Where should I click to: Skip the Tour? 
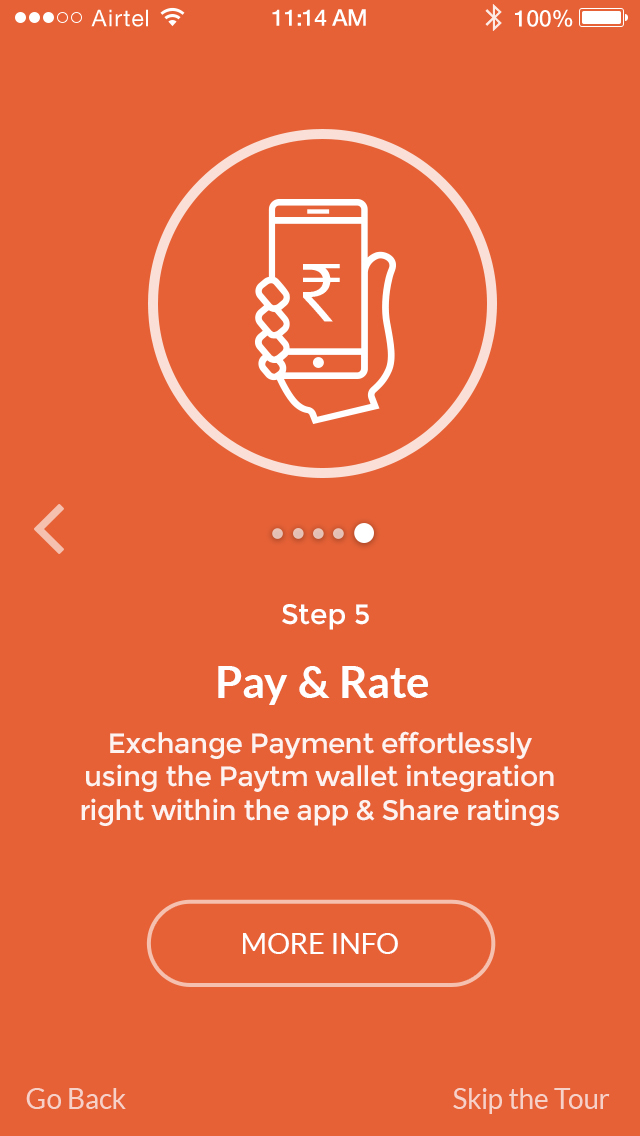click(x=530, y=1099)
